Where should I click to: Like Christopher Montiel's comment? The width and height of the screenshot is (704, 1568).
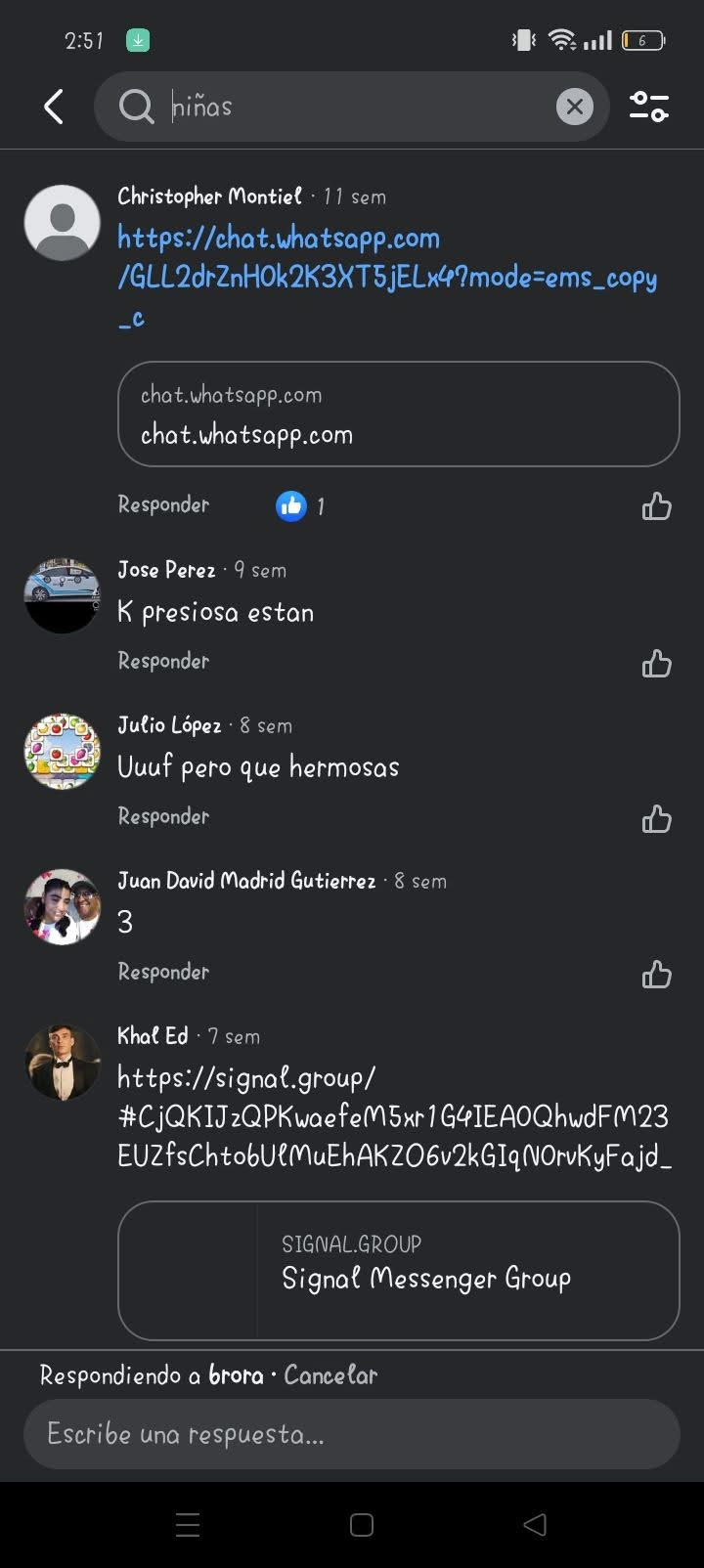(x=656, y=505)
